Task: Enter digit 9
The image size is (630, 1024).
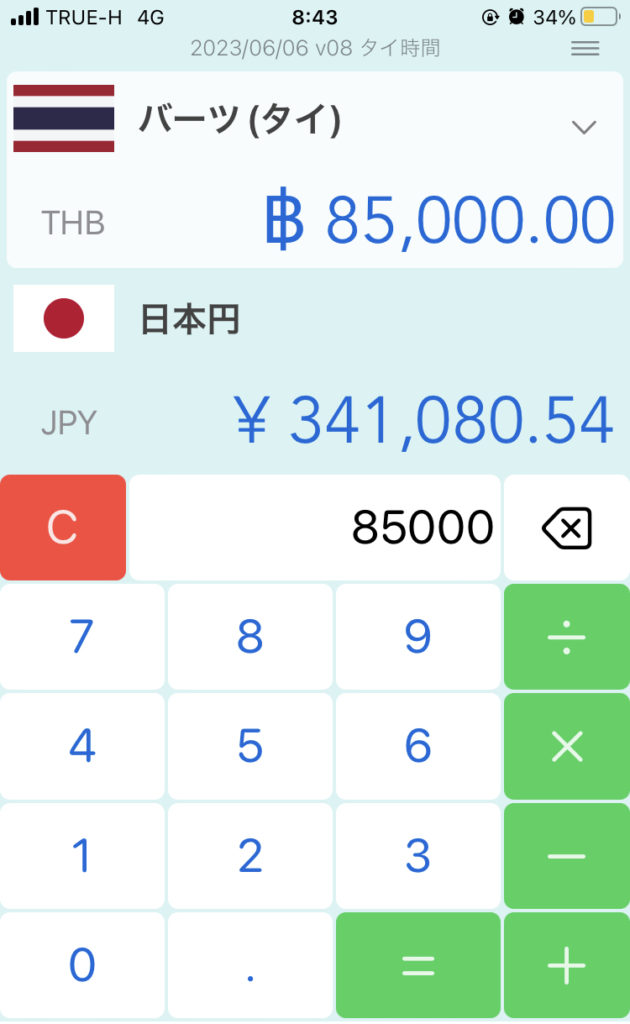Action: pos(418,637)
